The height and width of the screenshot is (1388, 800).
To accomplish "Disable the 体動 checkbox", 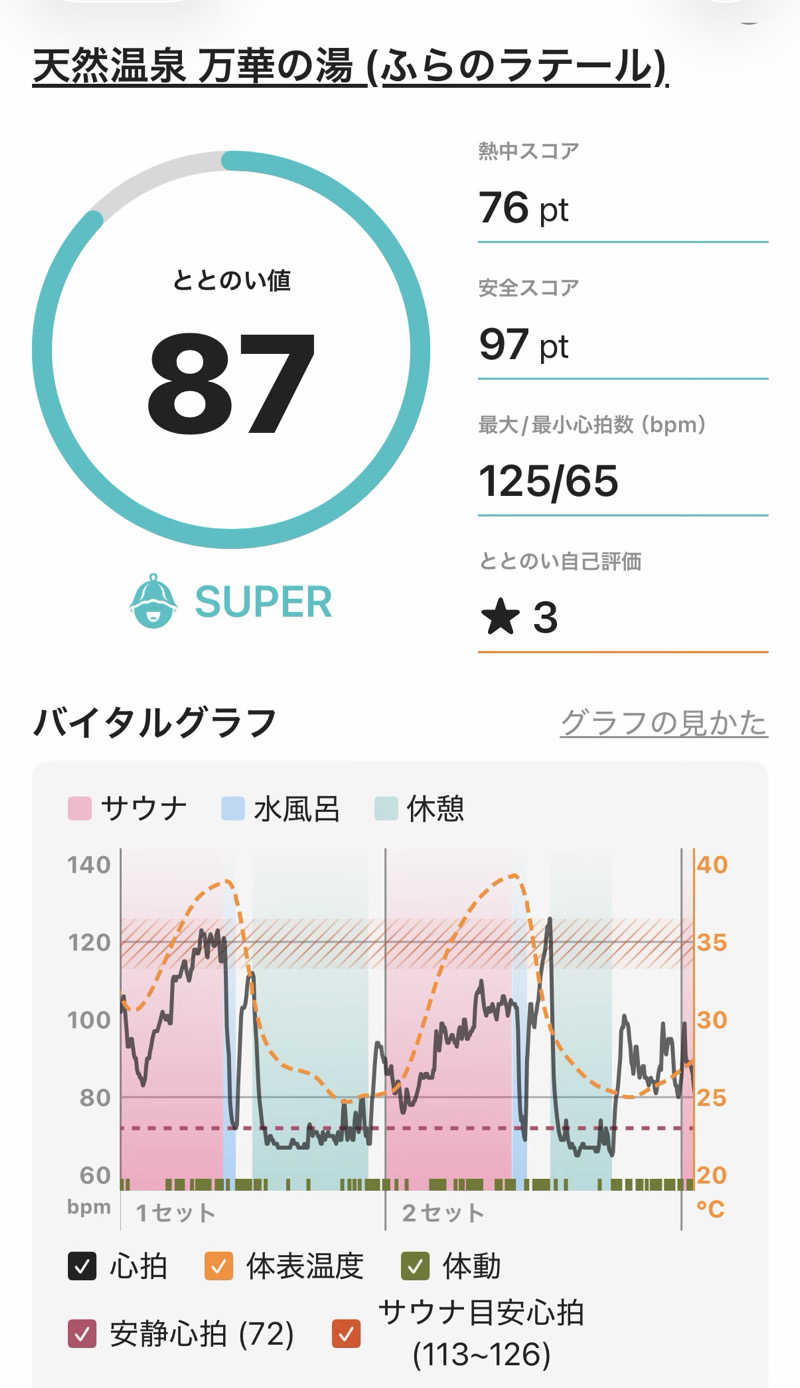I will 416,1266.
